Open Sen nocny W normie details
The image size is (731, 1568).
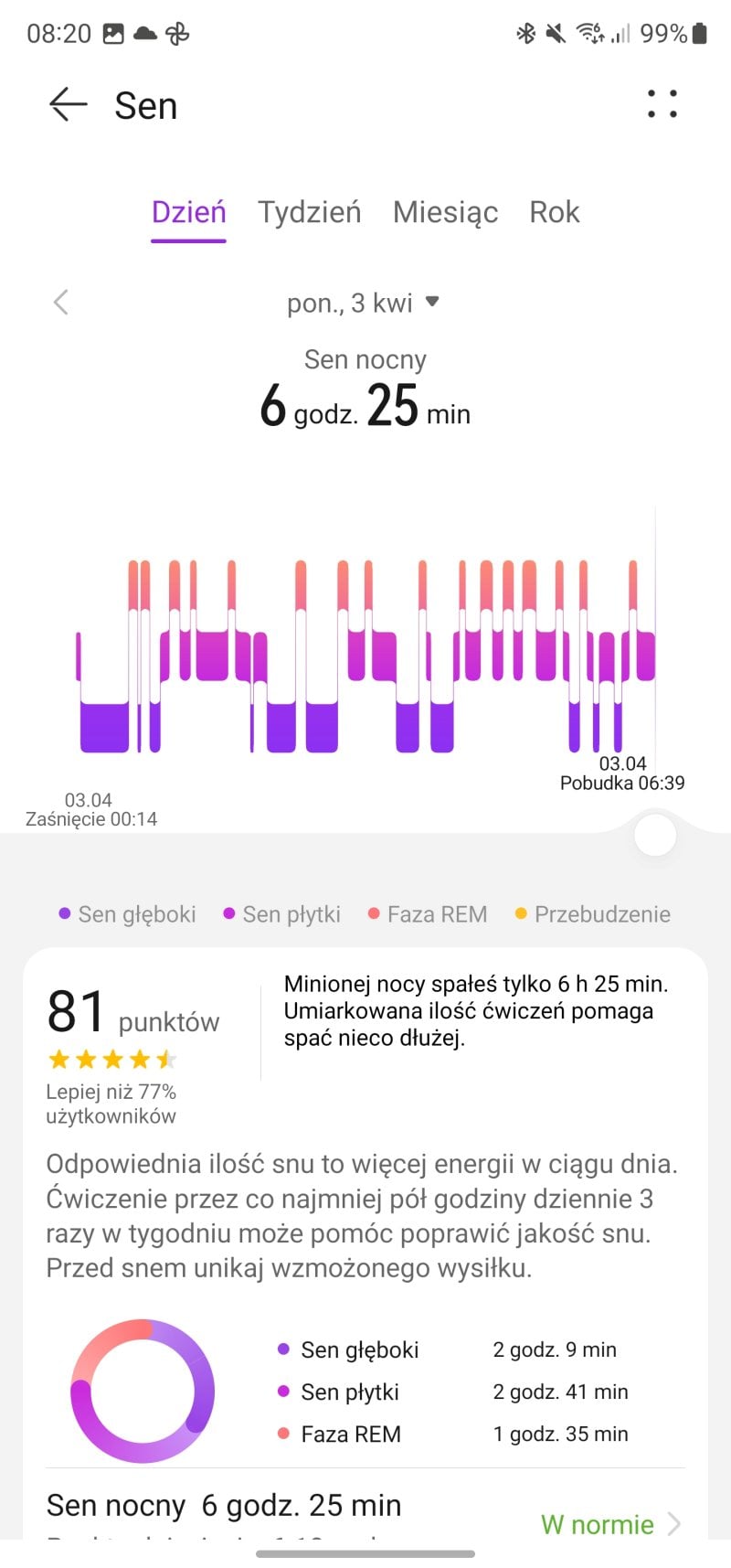point(609,1524)
